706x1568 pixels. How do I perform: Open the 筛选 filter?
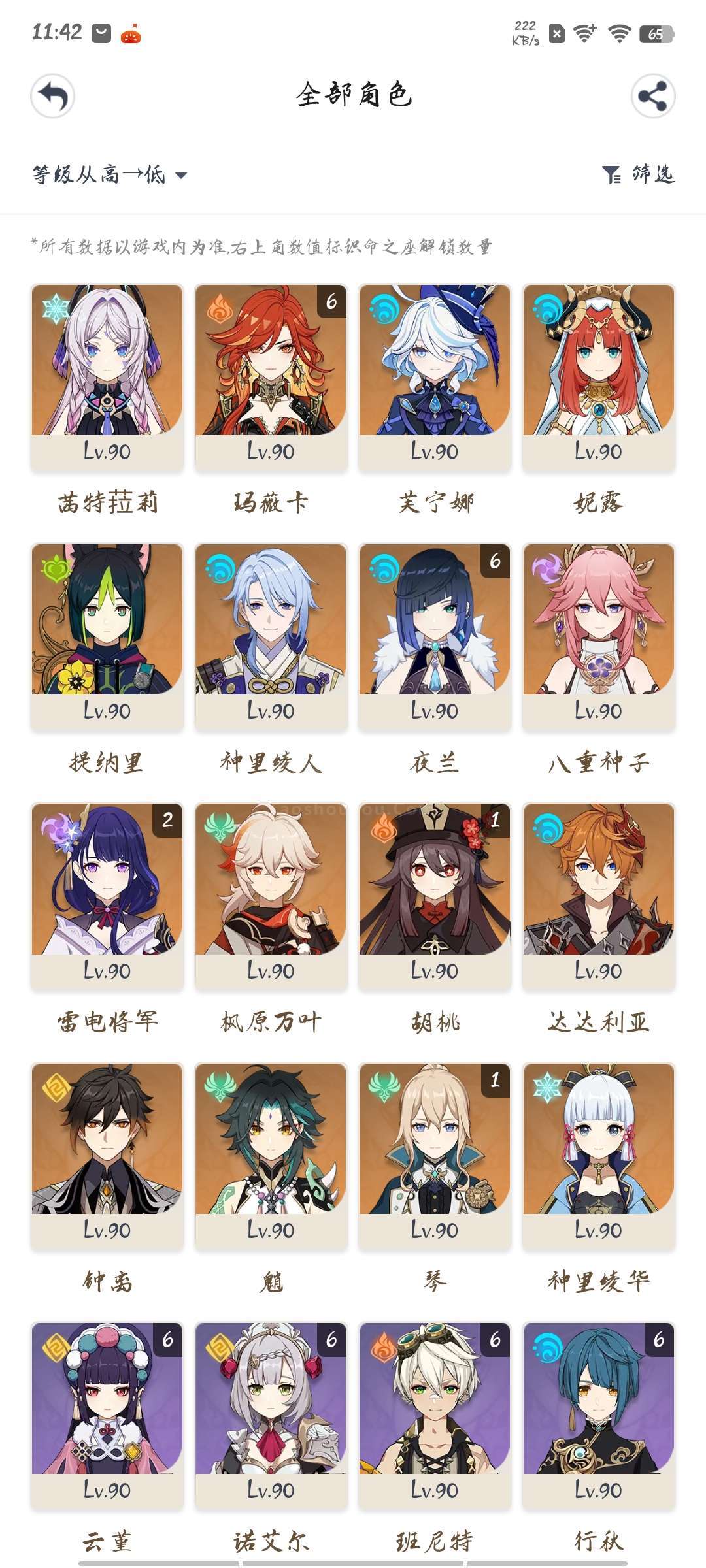click(638, 174)
